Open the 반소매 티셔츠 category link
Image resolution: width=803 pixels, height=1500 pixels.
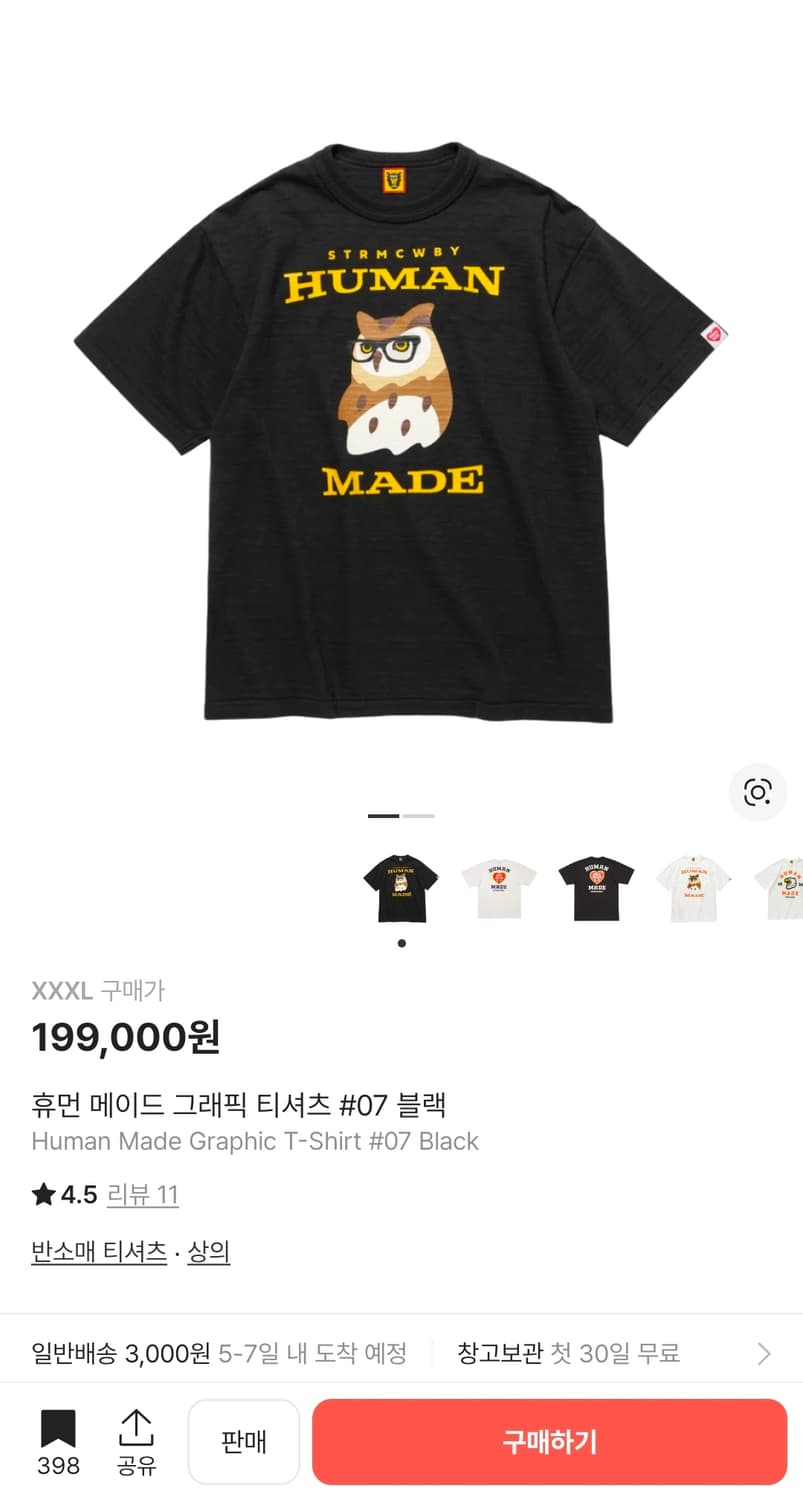97,1252
